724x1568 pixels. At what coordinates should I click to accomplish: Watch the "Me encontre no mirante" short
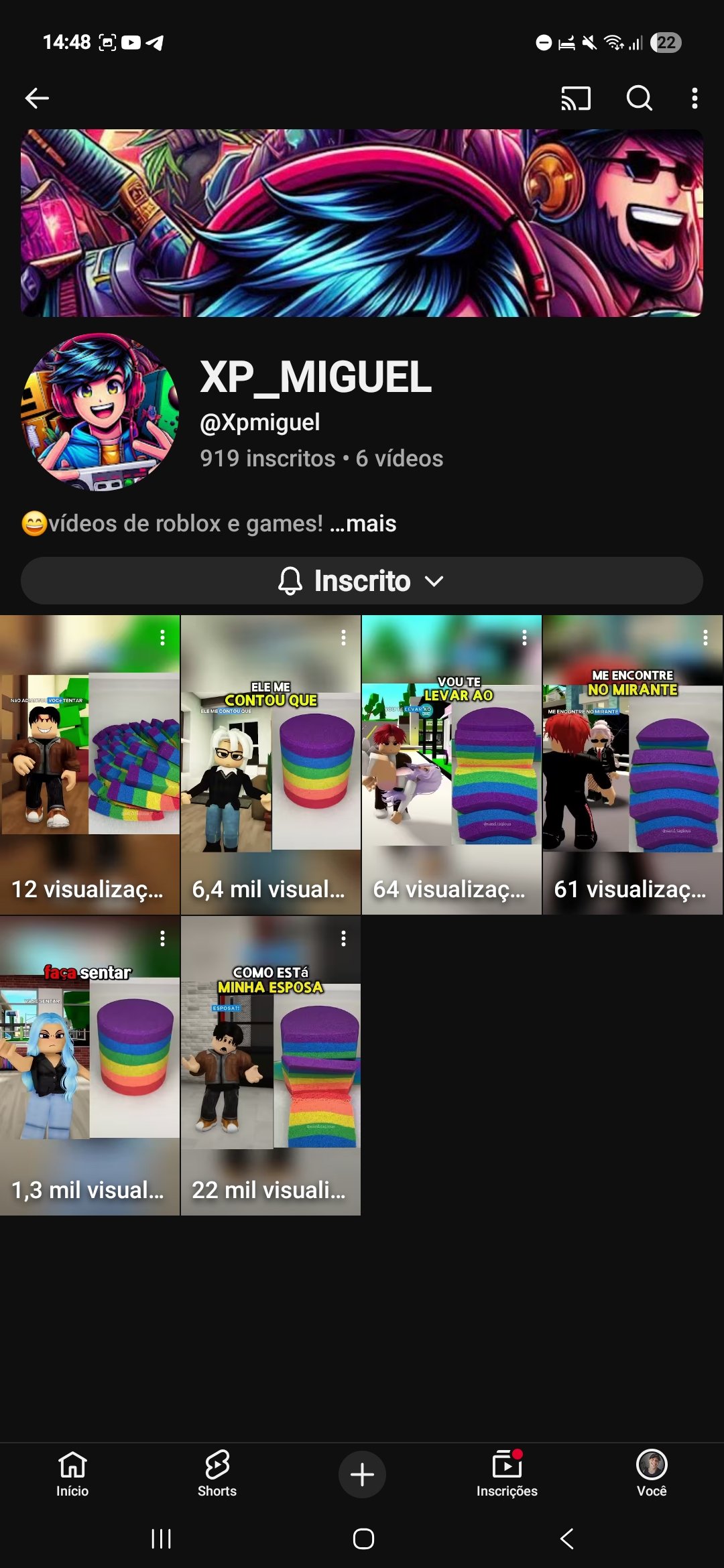(632, 764)
